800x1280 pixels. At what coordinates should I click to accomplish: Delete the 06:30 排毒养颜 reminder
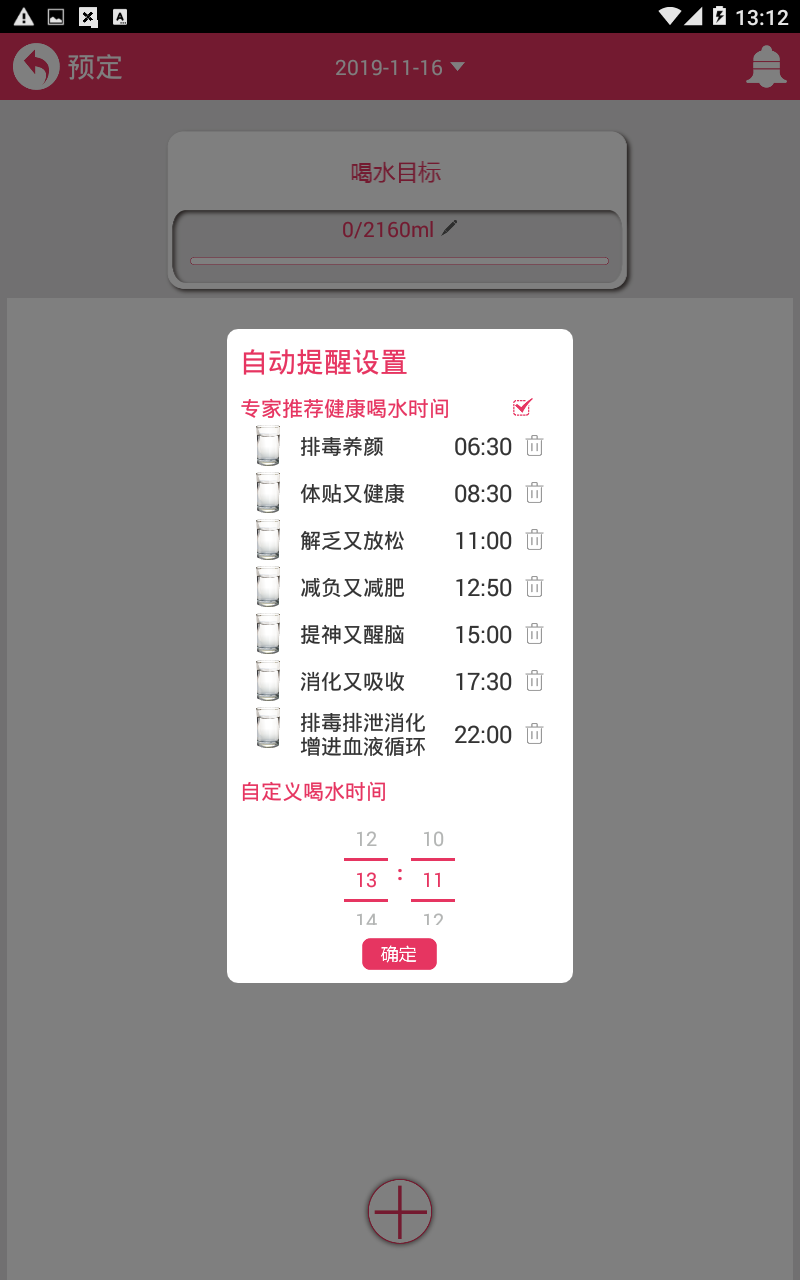tap(535, 446)
